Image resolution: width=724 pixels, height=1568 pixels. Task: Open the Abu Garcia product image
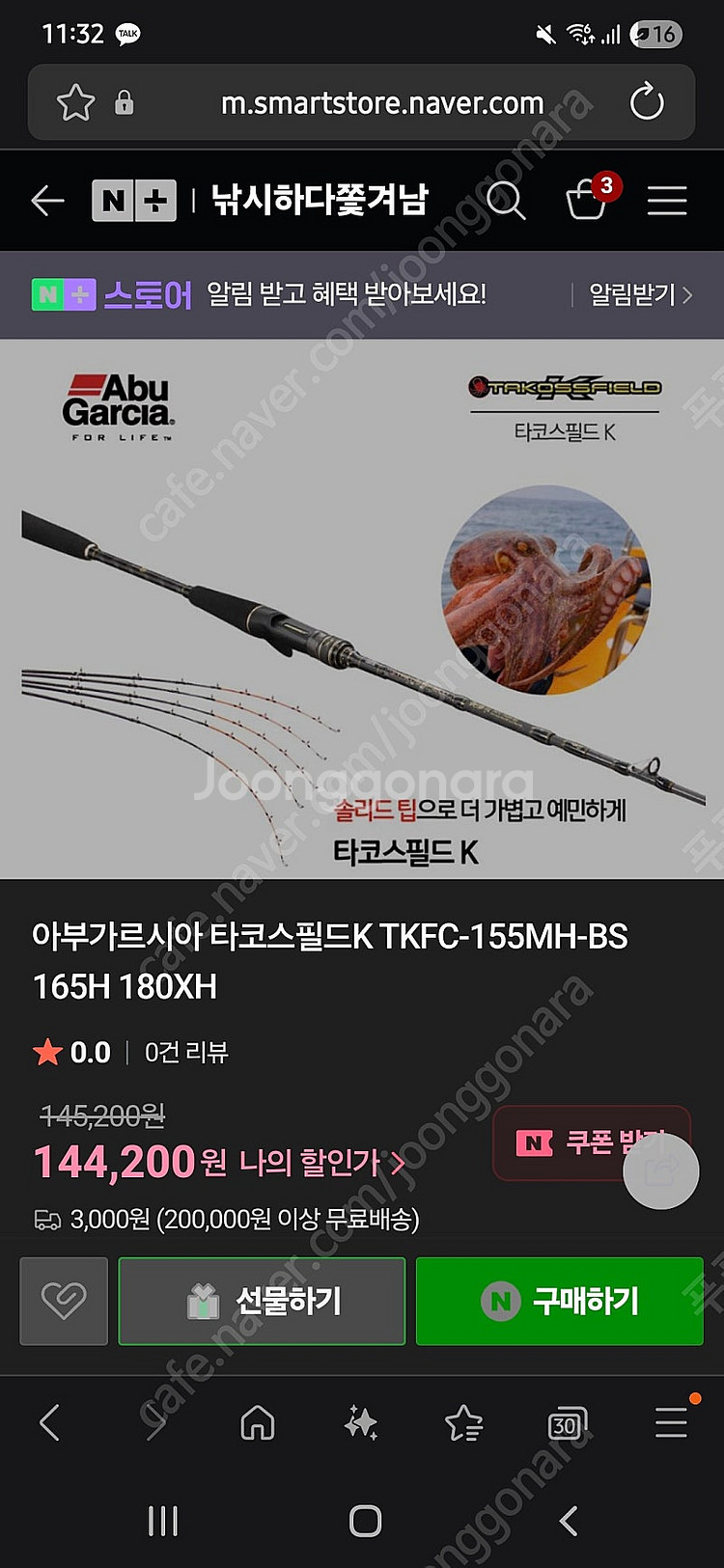pyautogui.click(x=362, y=608)
